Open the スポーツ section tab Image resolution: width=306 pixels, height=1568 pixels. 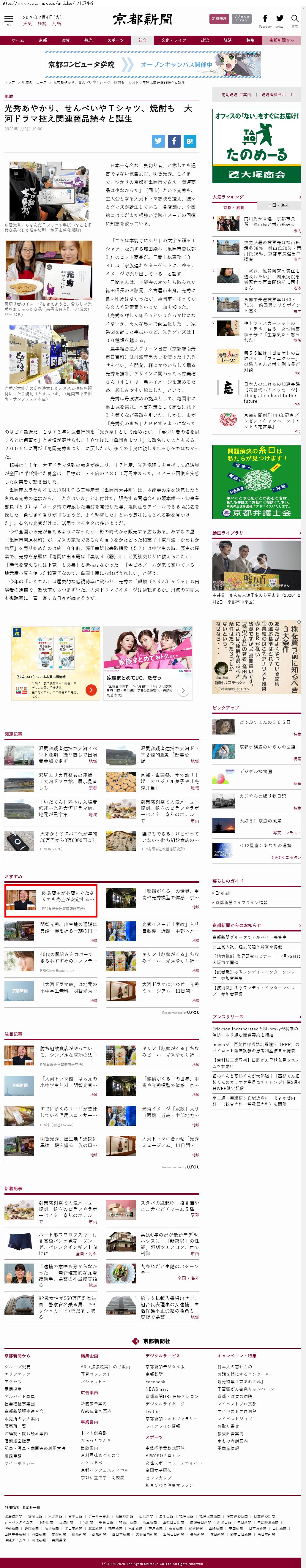coord(115,40)
